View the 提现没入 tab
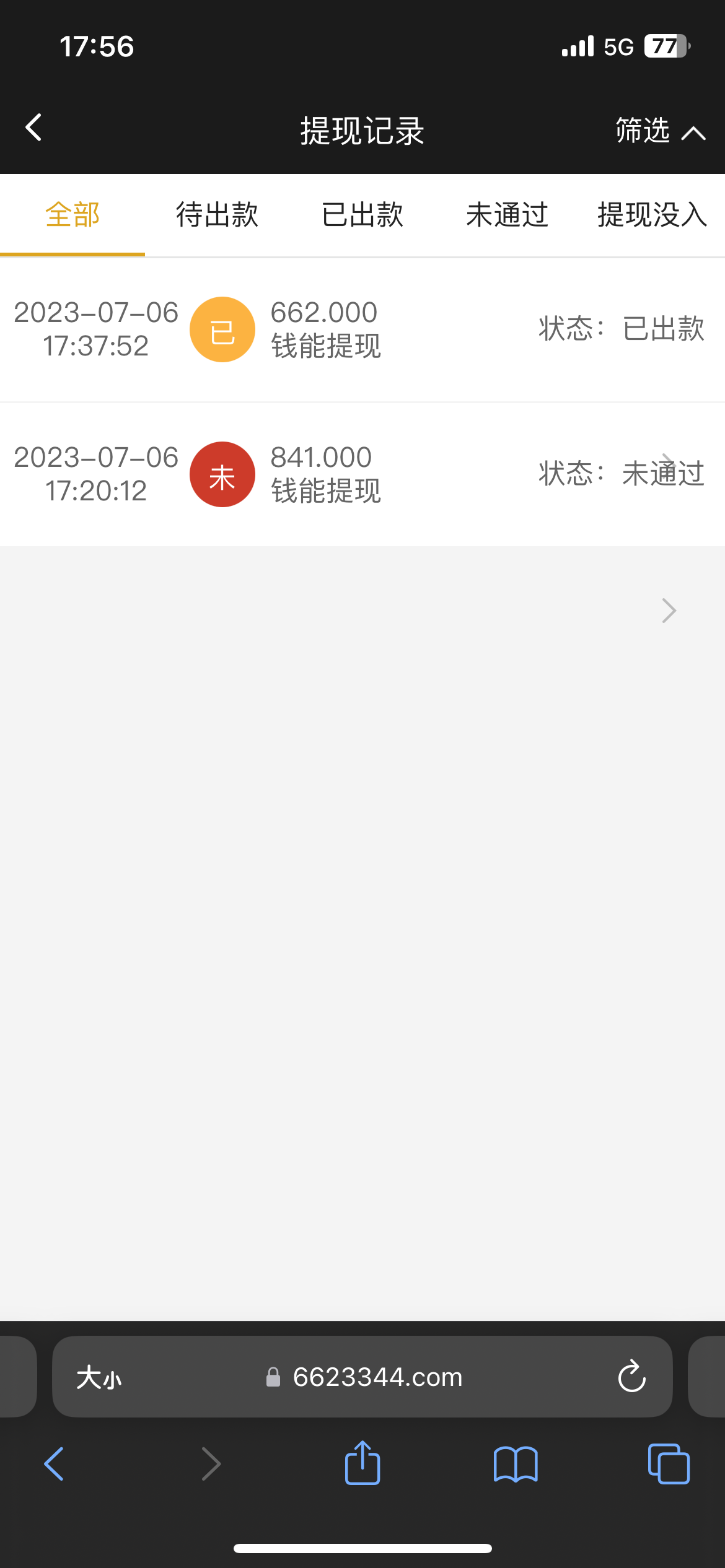Screen dimensions: 725x1568 click(x=652, y=215)
